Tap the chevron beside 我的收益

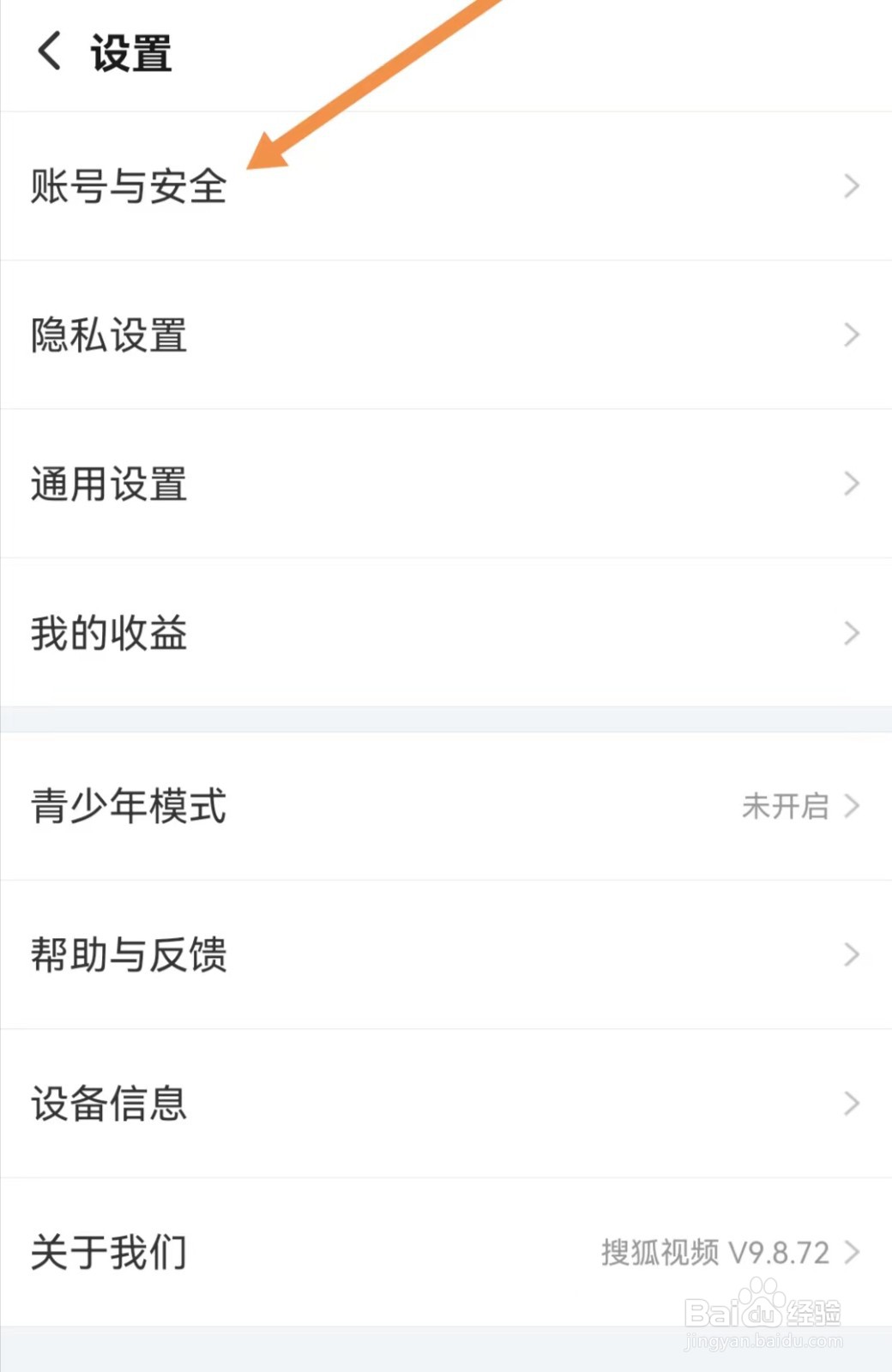[x=851, y=633]
